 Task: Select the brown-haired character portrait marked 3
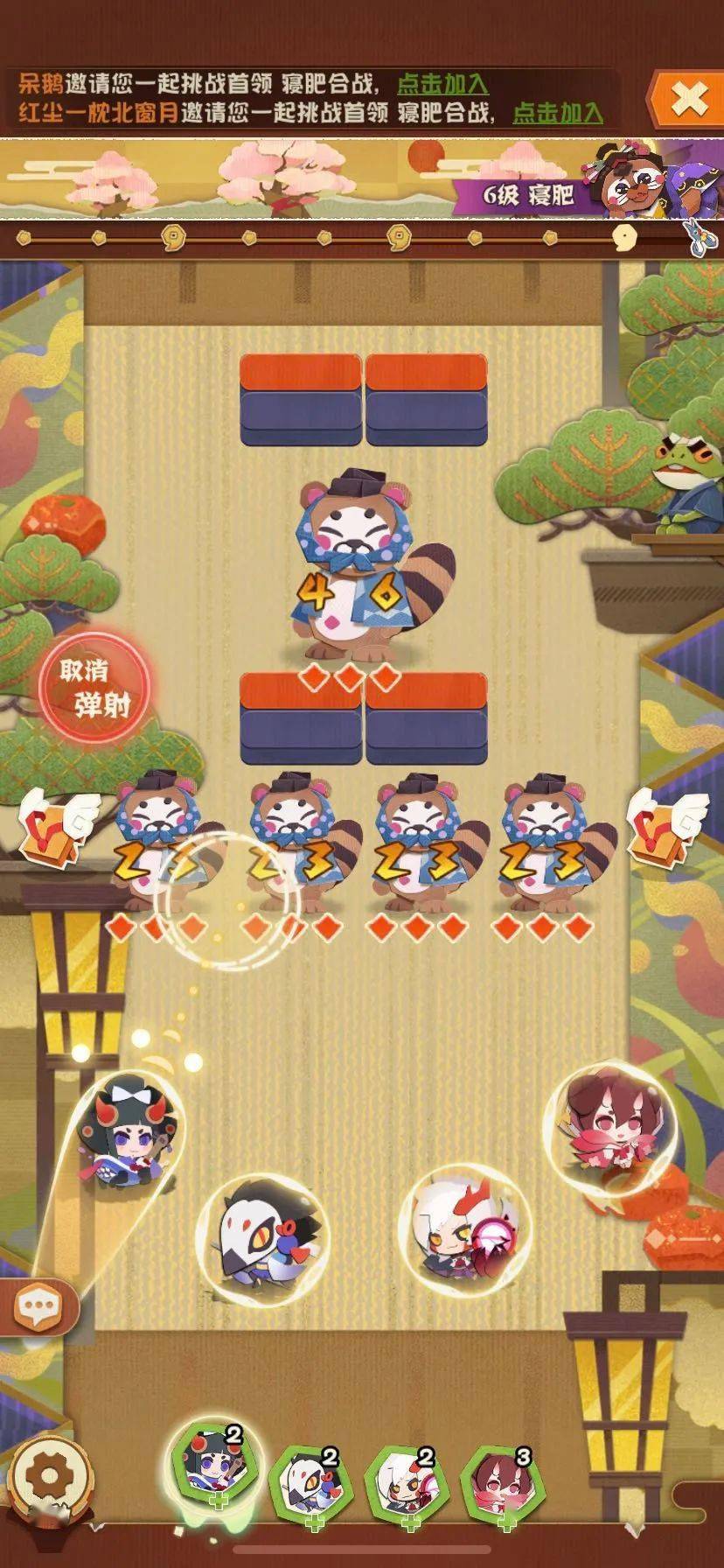click(504, 1481)
